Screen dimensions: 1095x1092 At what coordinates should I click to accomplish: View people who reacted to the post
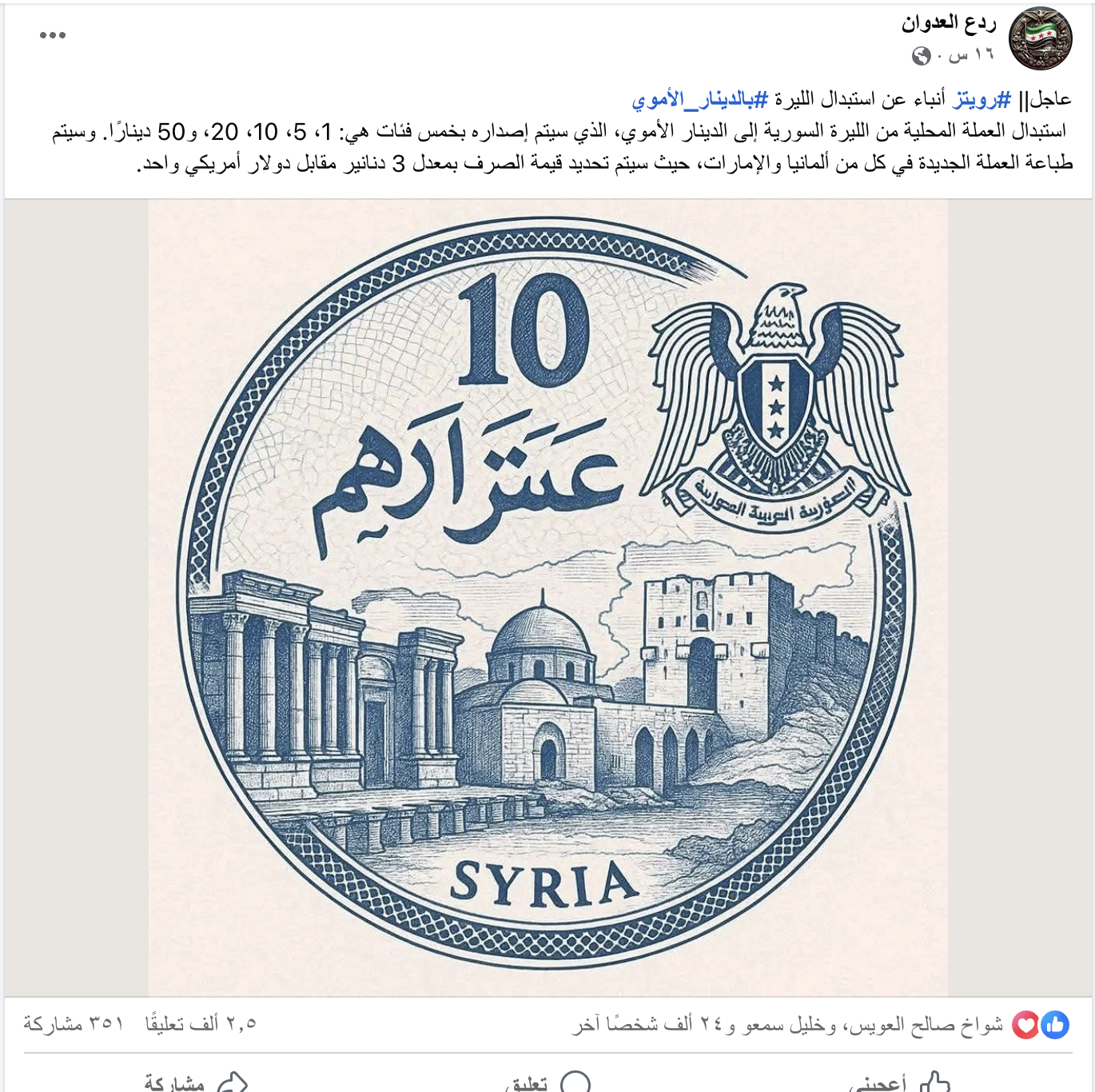click(x=787, y=1025)
